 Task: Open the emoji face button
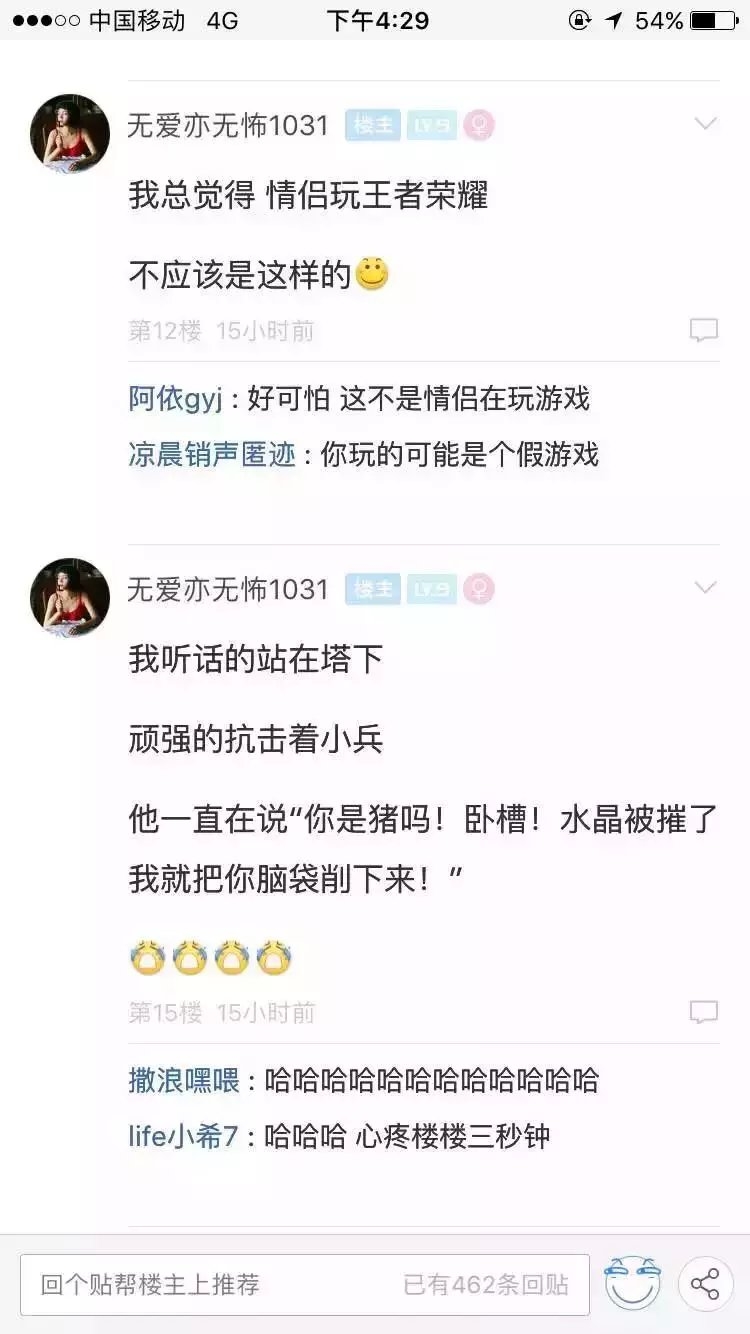[633, 1284]
